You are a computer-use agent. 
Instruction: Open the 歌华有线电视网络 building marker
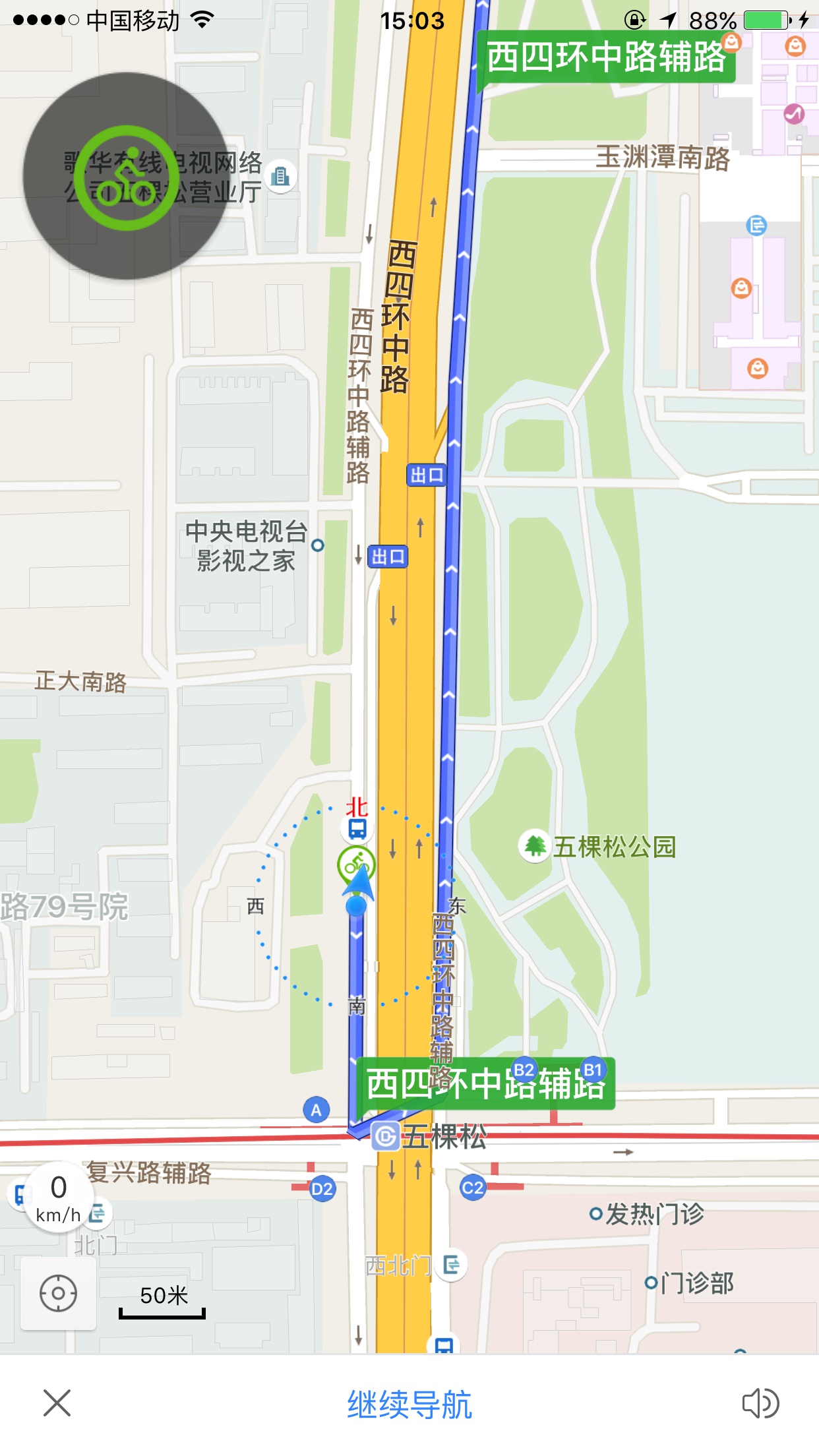coord(280,176)
